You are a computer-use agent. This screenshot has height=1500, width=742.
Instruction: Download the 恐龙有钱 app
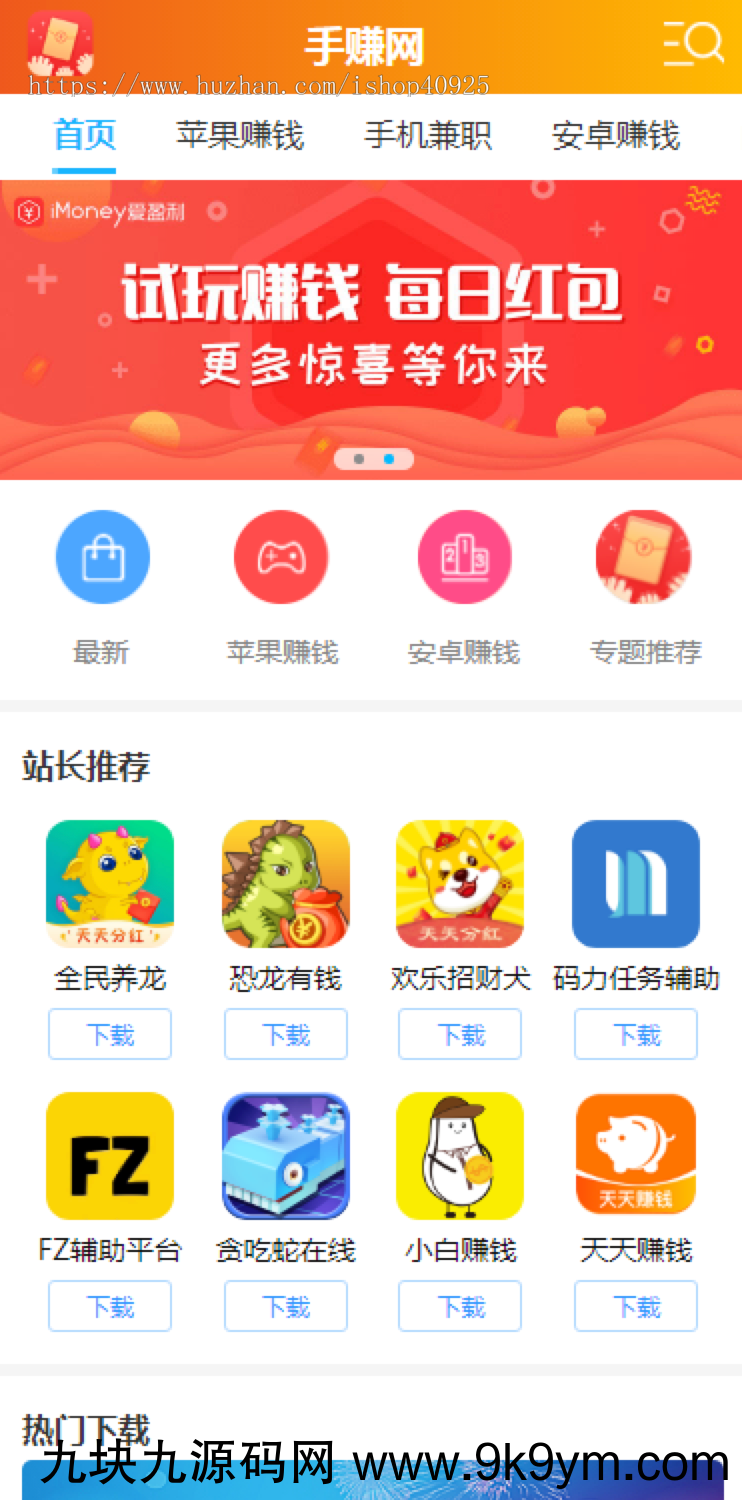tap(286, 1034)
